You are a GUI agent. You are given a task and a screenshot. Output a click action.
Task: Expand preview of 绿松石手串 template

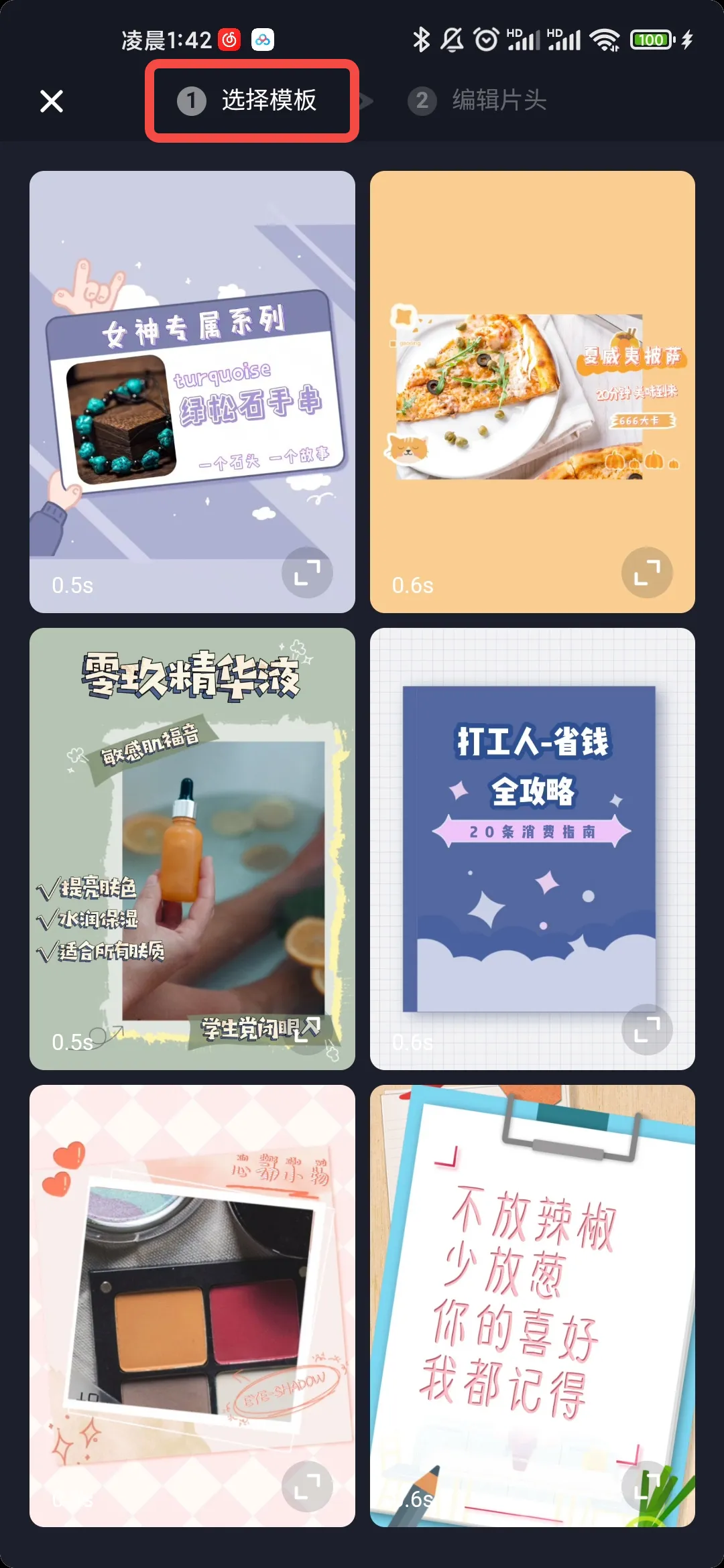tap(307, 573)
